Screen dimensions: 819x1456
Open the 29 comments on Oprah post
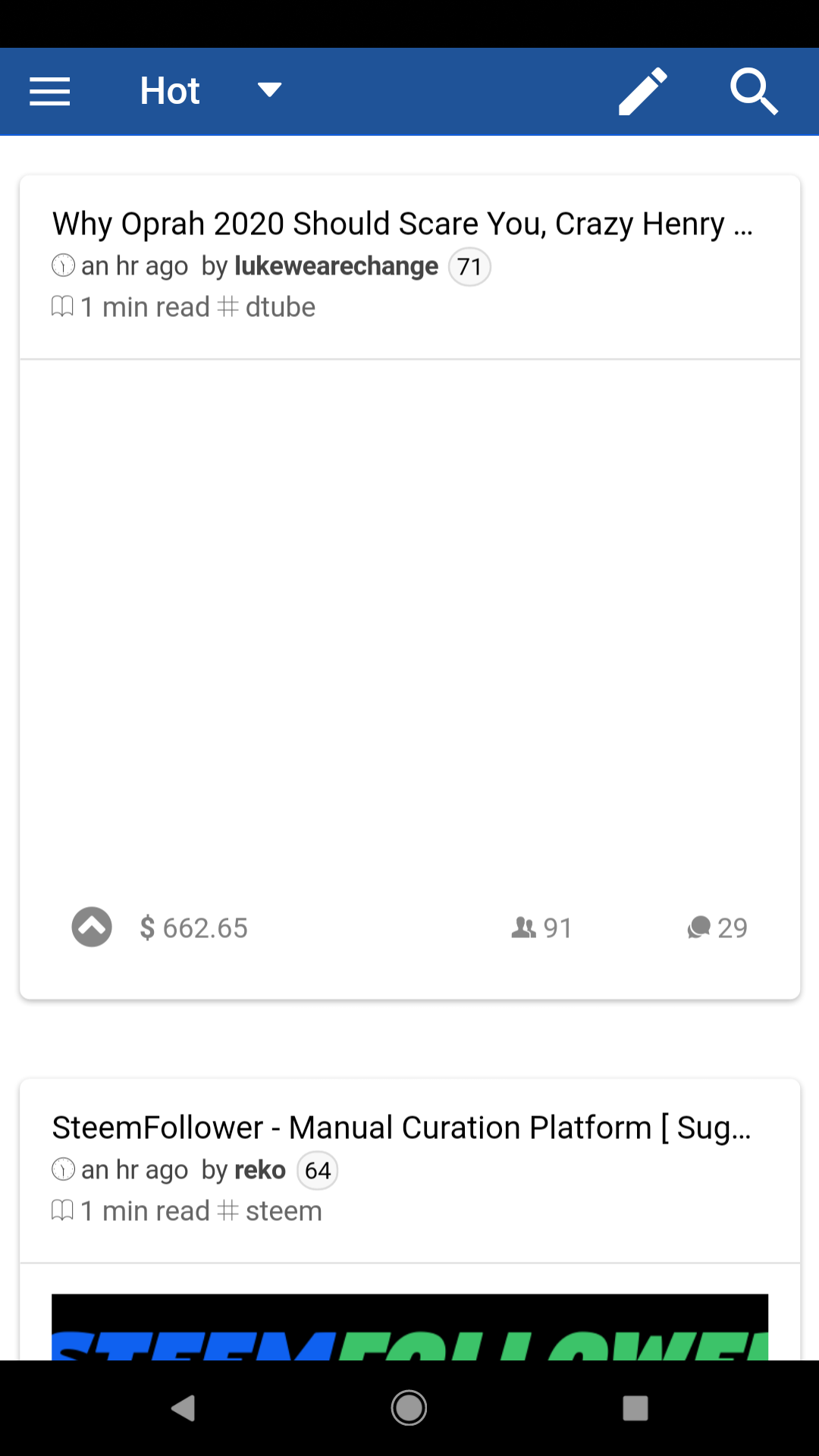pyautogui.click(x=717, y=927)
